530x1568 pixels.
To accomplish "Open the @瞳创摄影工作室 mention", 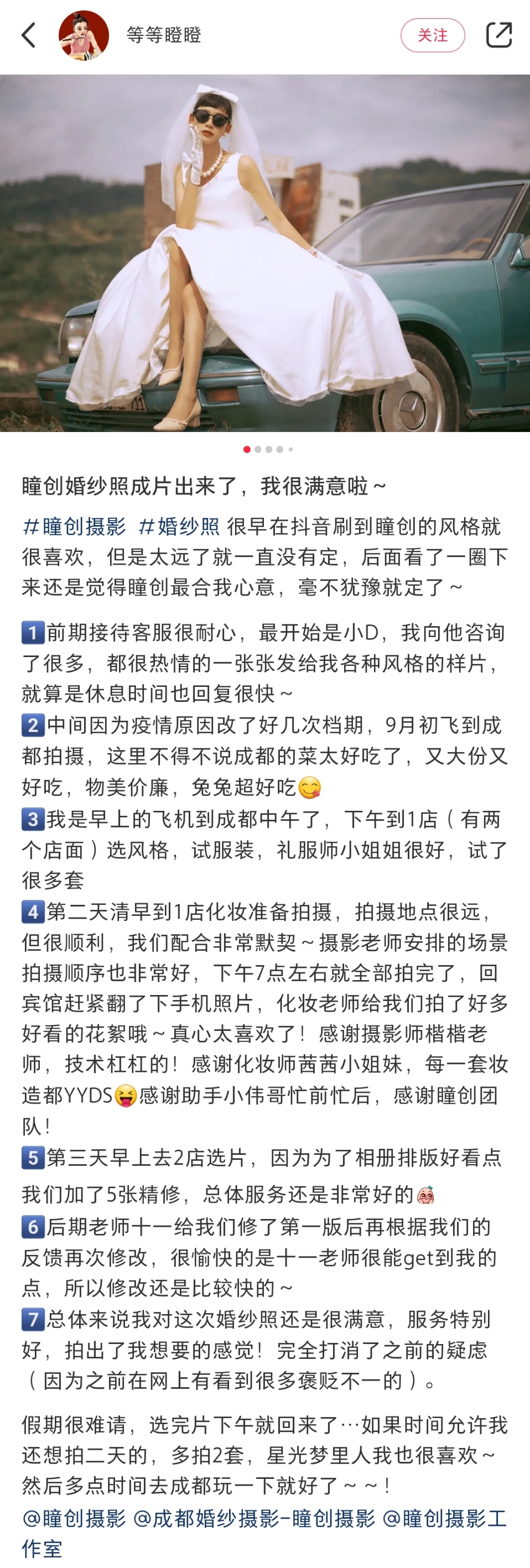I will [x=445, y=1519].
